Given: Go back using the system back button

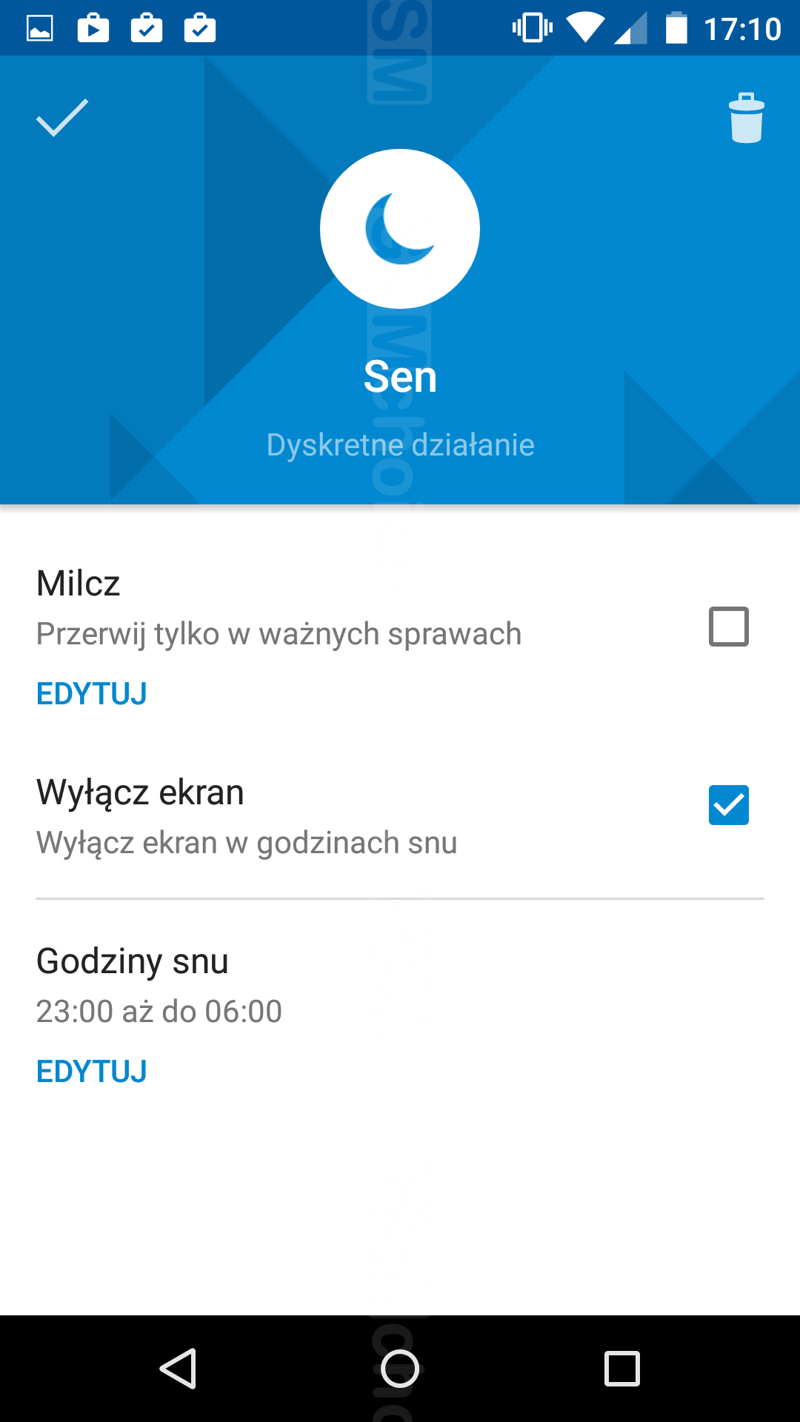Looking at the screenshot, I should point(178,1368).
